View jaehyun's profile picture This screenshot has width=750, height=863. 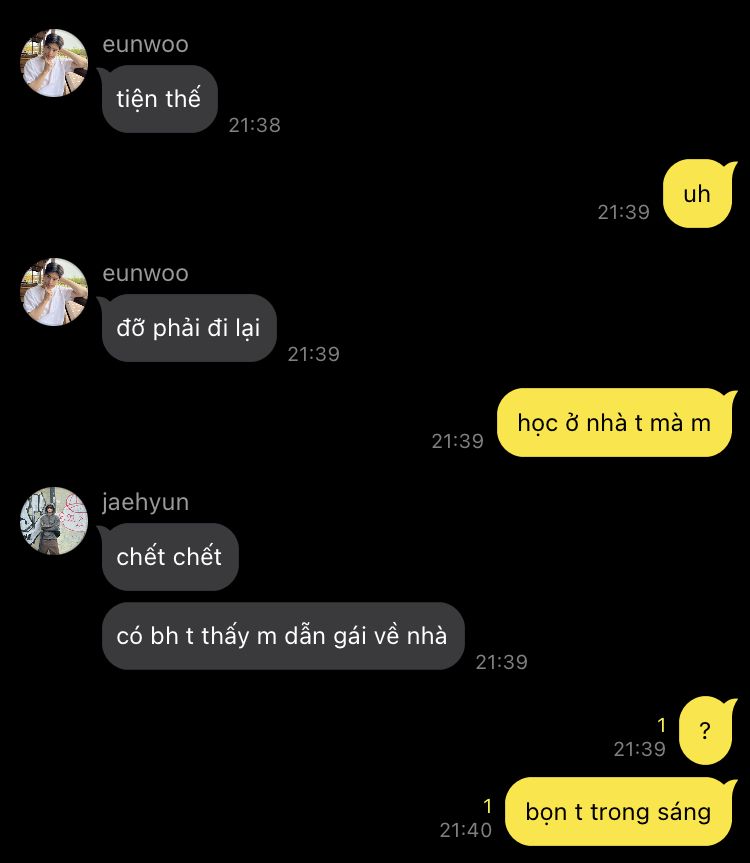coord(54,521)
